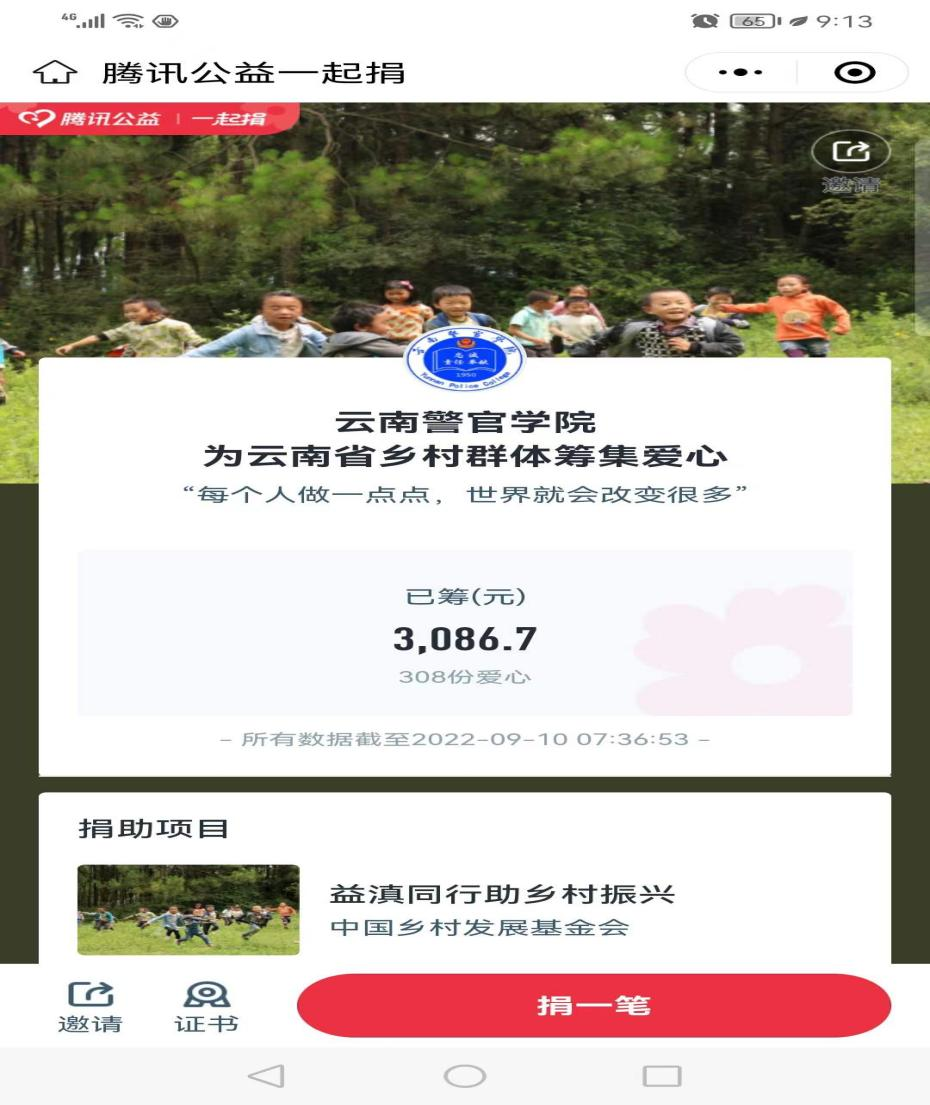Open the three-dot more menu

741,74
